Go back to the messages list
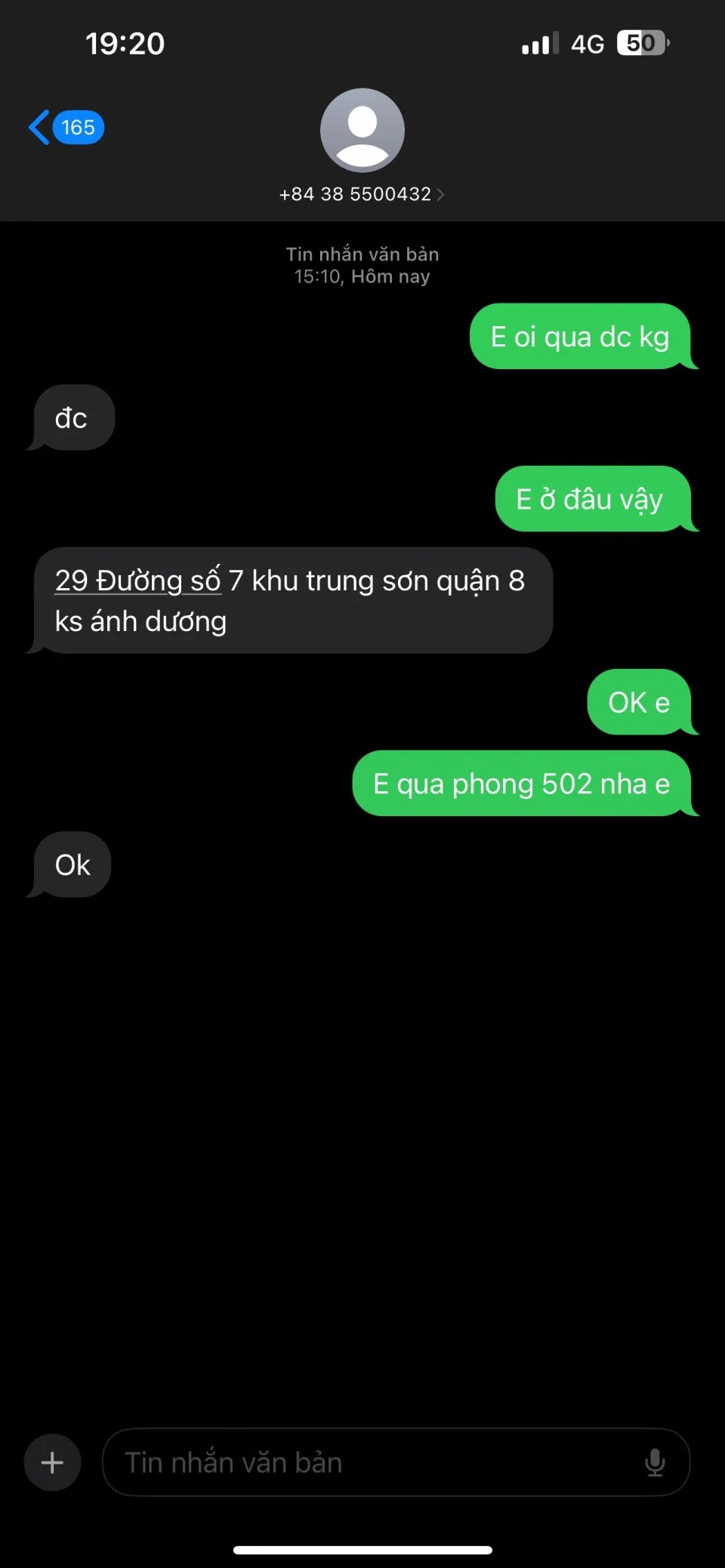This screenshot has height=1568, width=725. pyautogui.click(x=65, y=128)
